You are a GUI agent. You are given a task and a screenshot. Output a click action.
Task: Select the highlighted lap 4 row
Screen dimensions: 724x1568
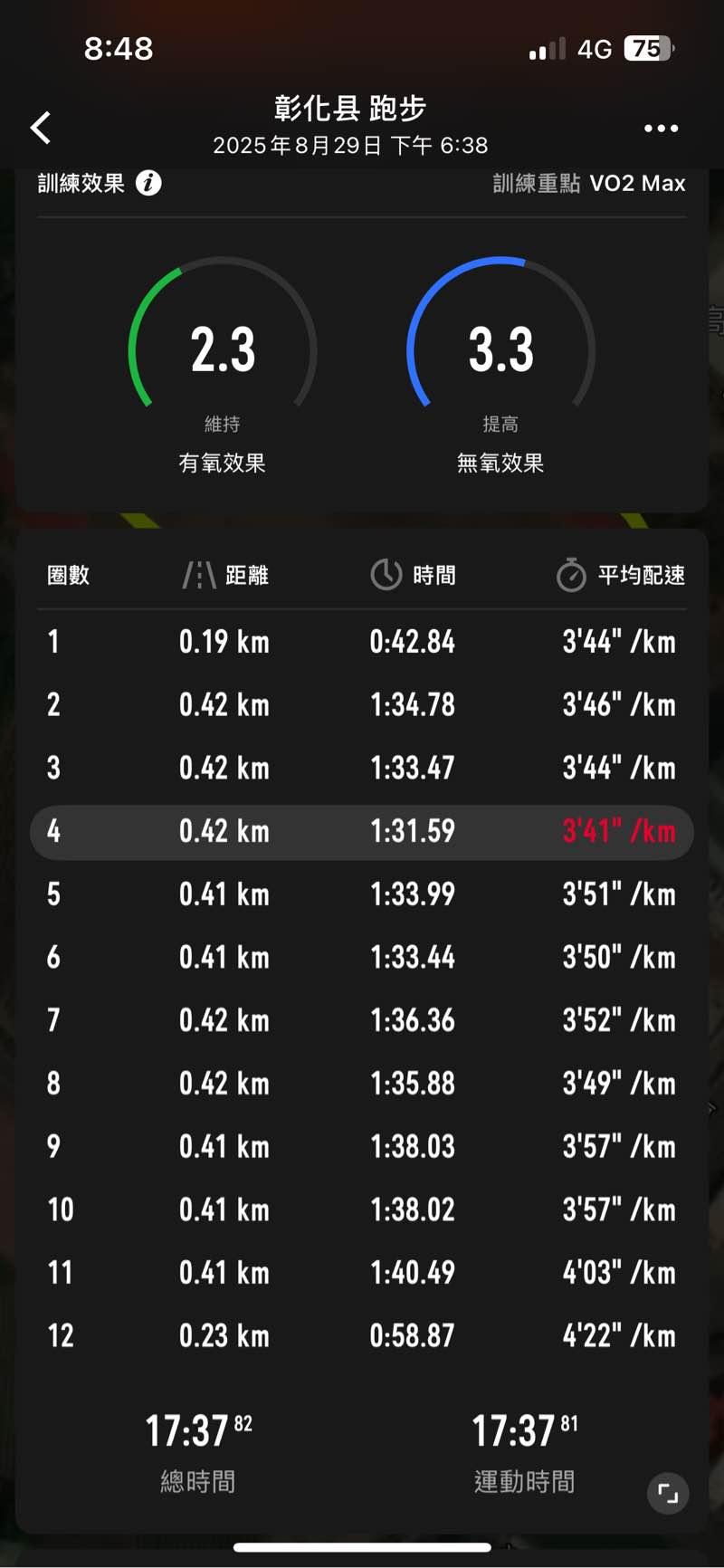tap(362, 832)
